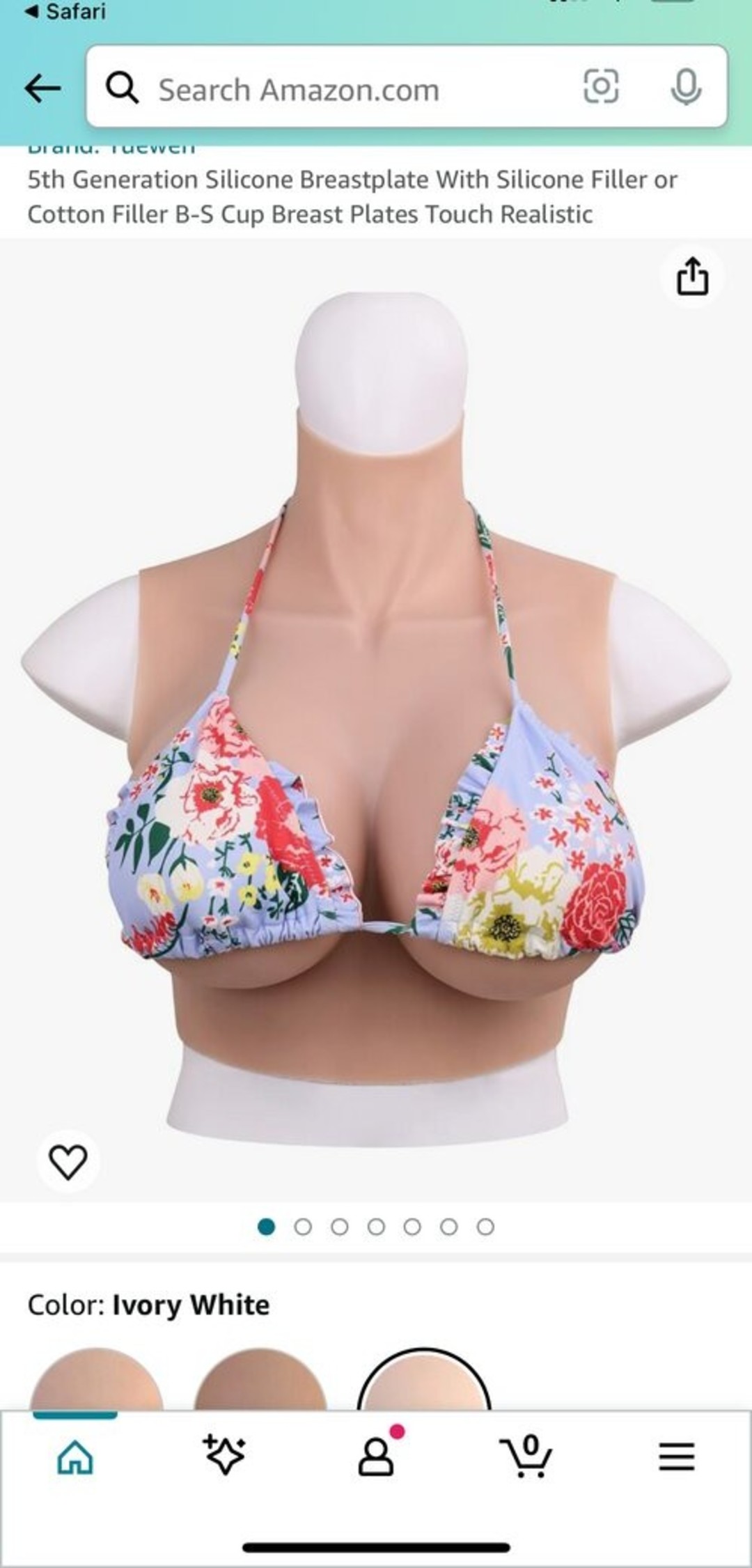Screen dimensions: 752x1568
Task: Start voice search with microphone
Action: point(685,87)
